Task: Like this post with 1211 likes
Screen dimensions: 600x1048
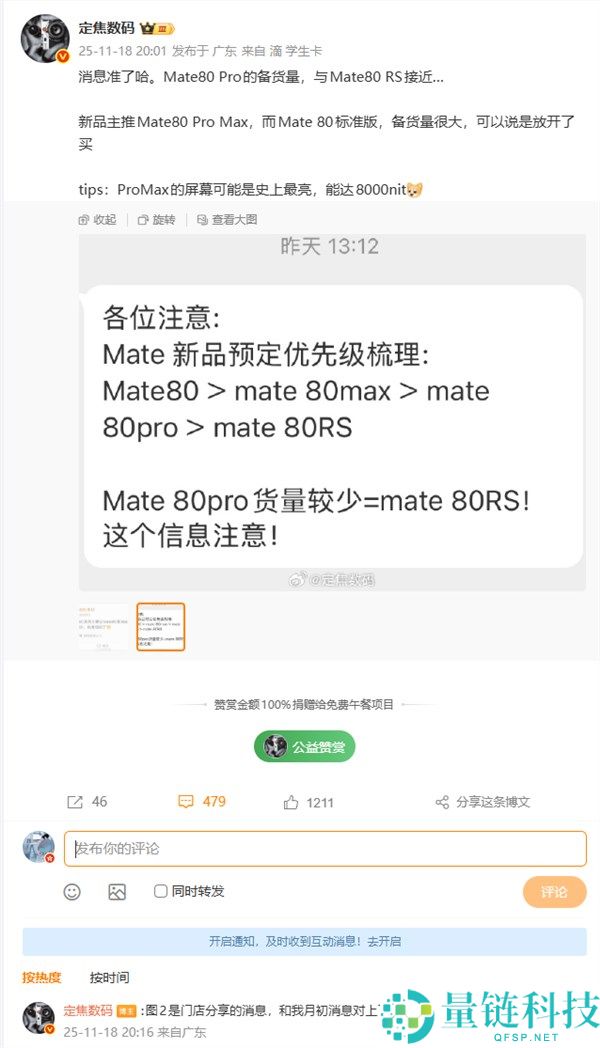Action: (x=308, y=802)
